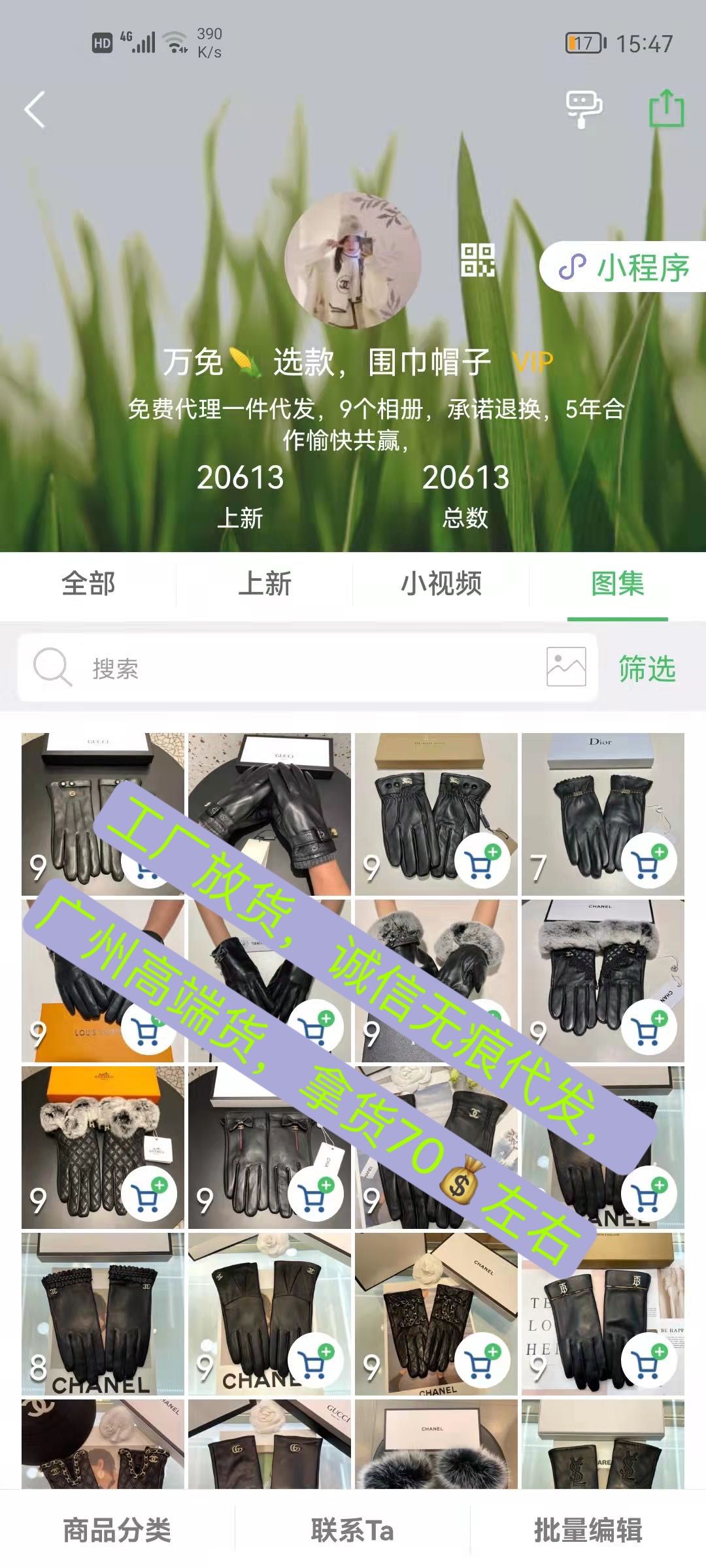Open 商品分类 product categories
The width and height of the screenshot is (706, 1568).
tap(117, 1530)
